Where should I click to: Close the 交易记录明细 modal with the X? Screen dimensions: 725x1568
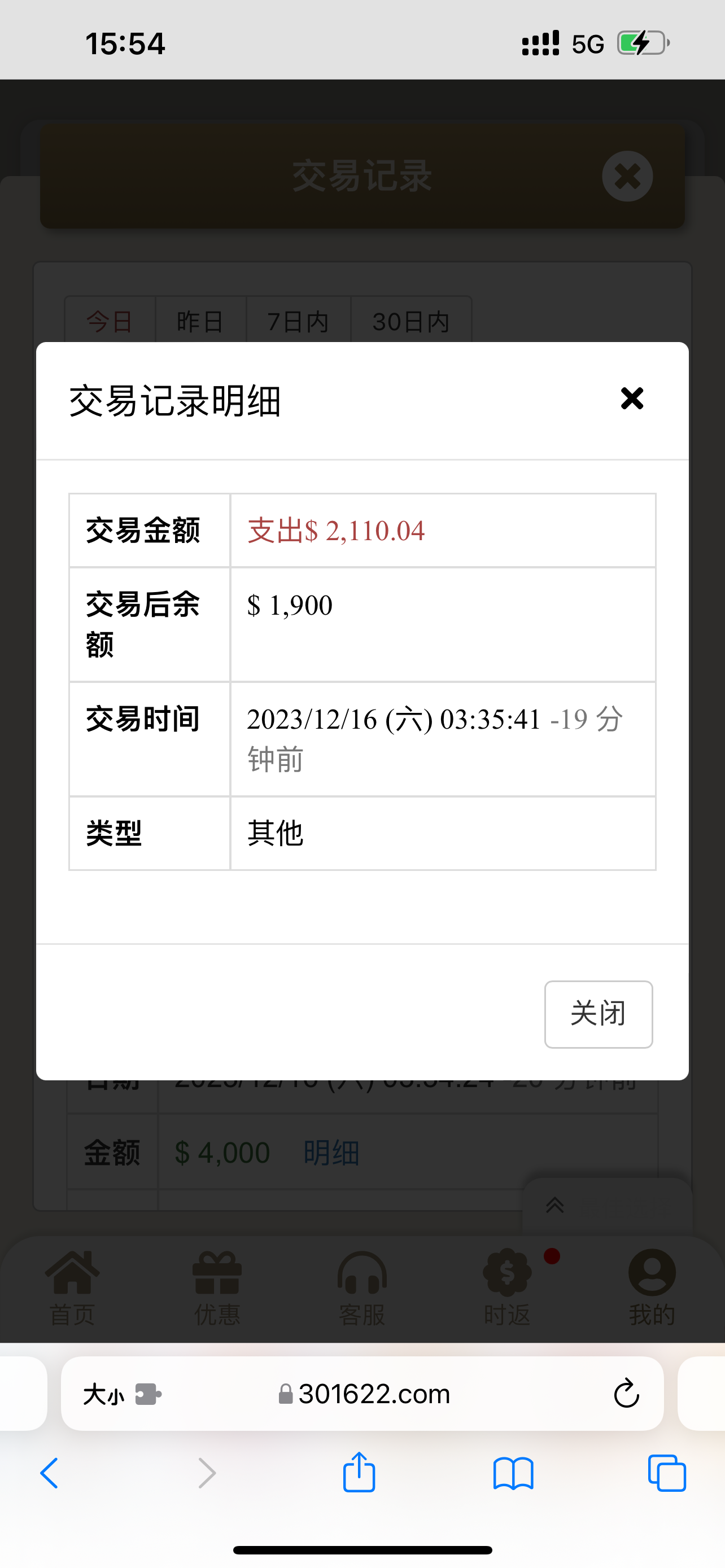click(x=631, y=398)
